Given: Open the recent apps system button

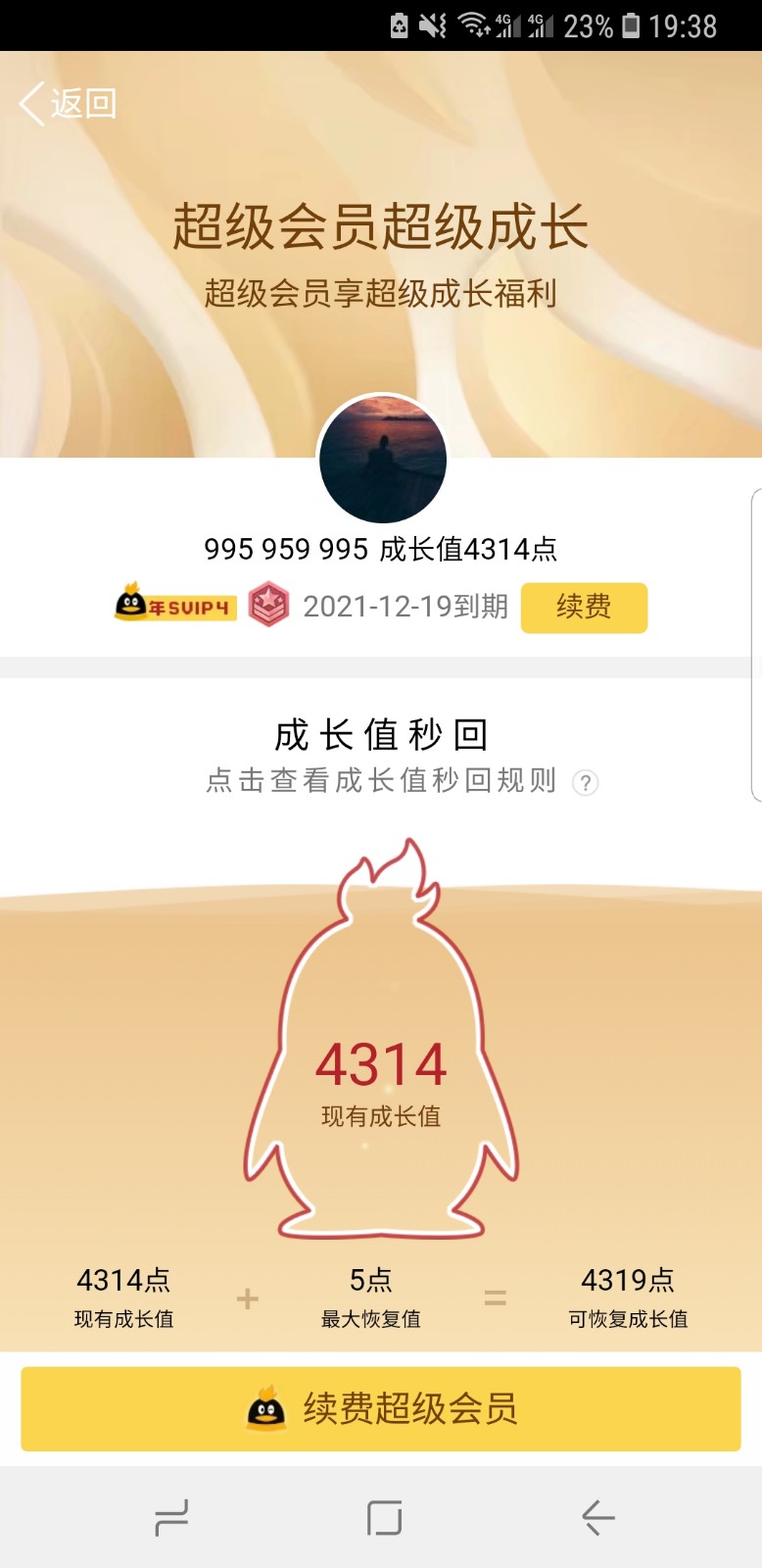Looking at the screenshot, I should (x=171, y=1518).
